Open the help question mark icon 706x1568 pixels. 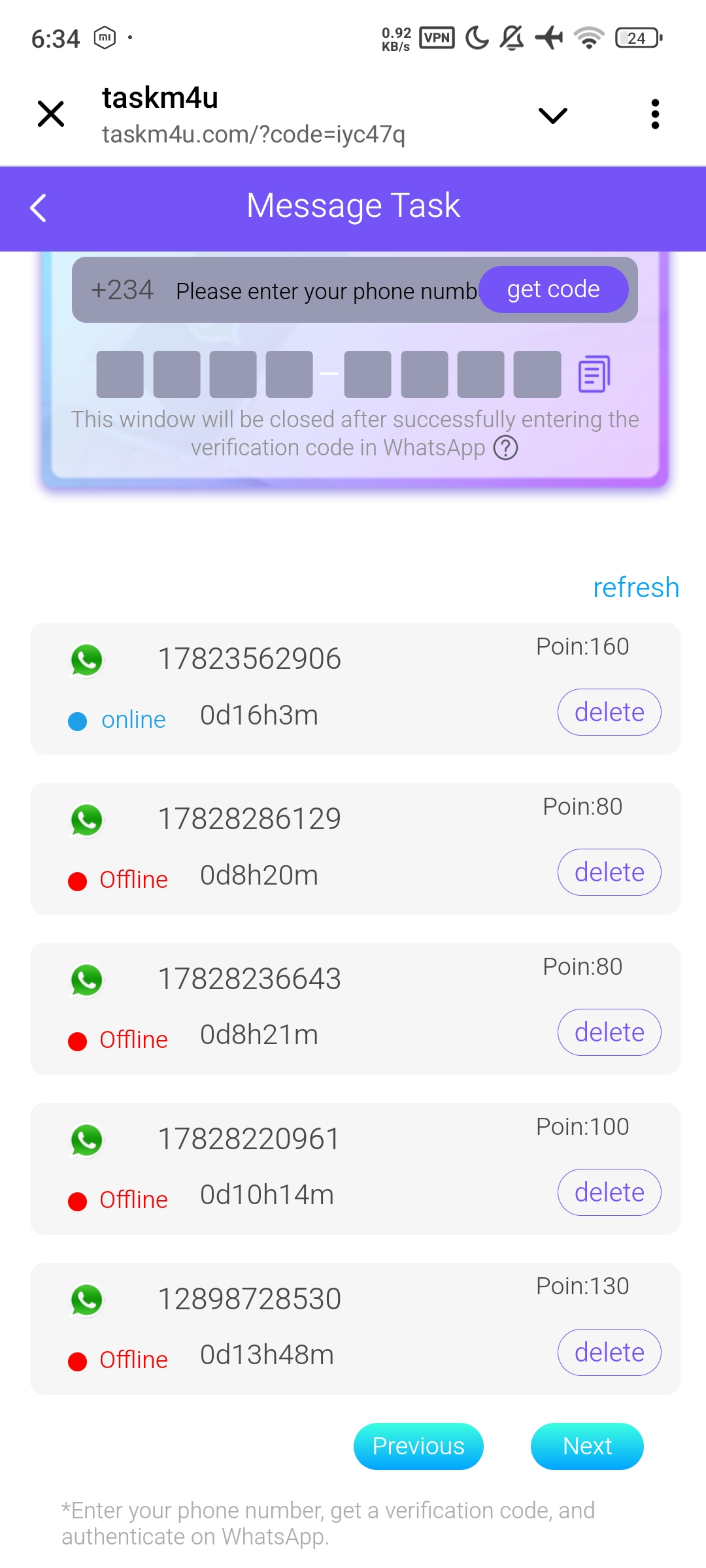tap(506, 448)
